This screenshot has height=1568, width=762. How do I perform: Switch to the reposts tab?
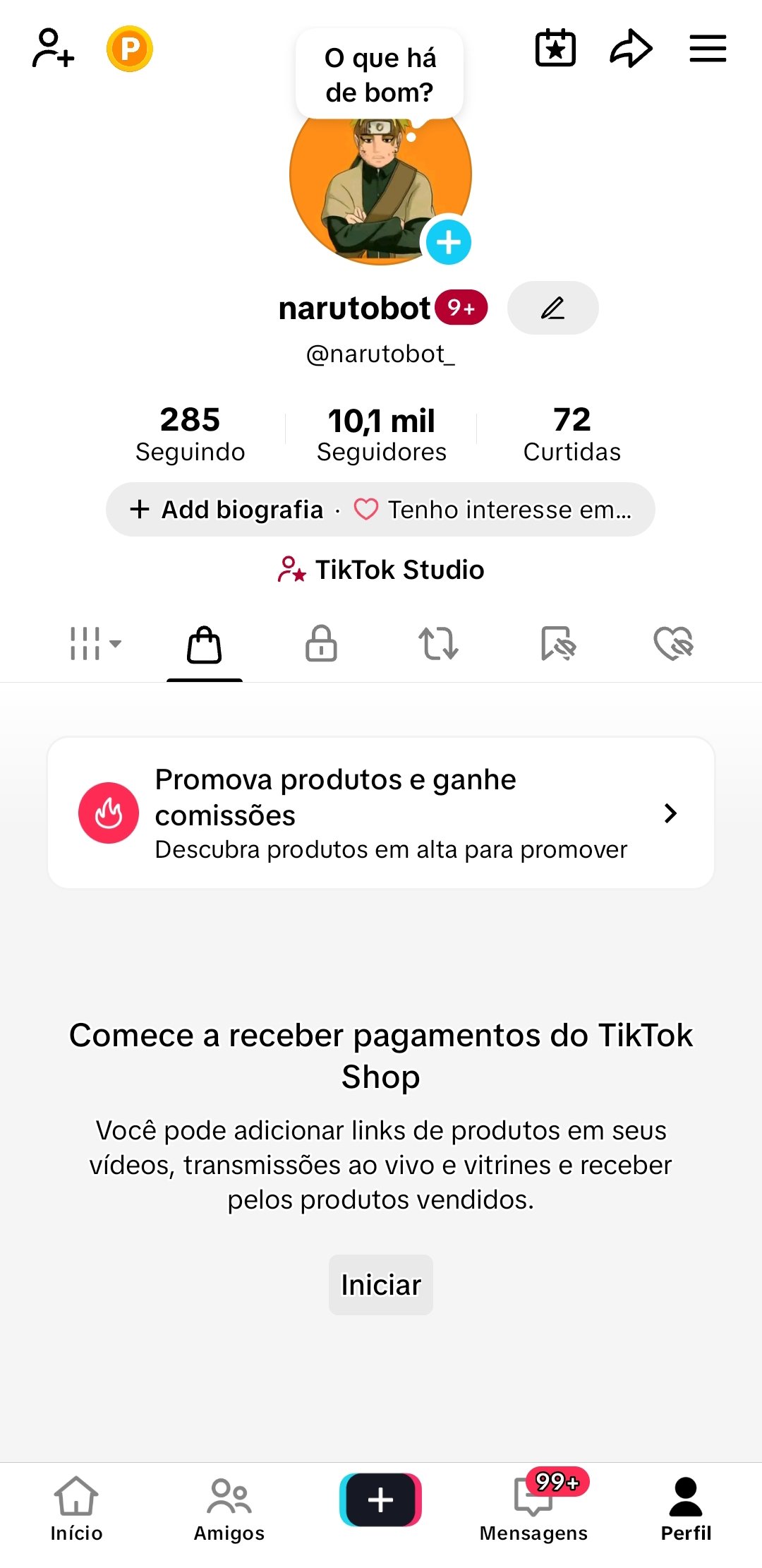[438, 644]
